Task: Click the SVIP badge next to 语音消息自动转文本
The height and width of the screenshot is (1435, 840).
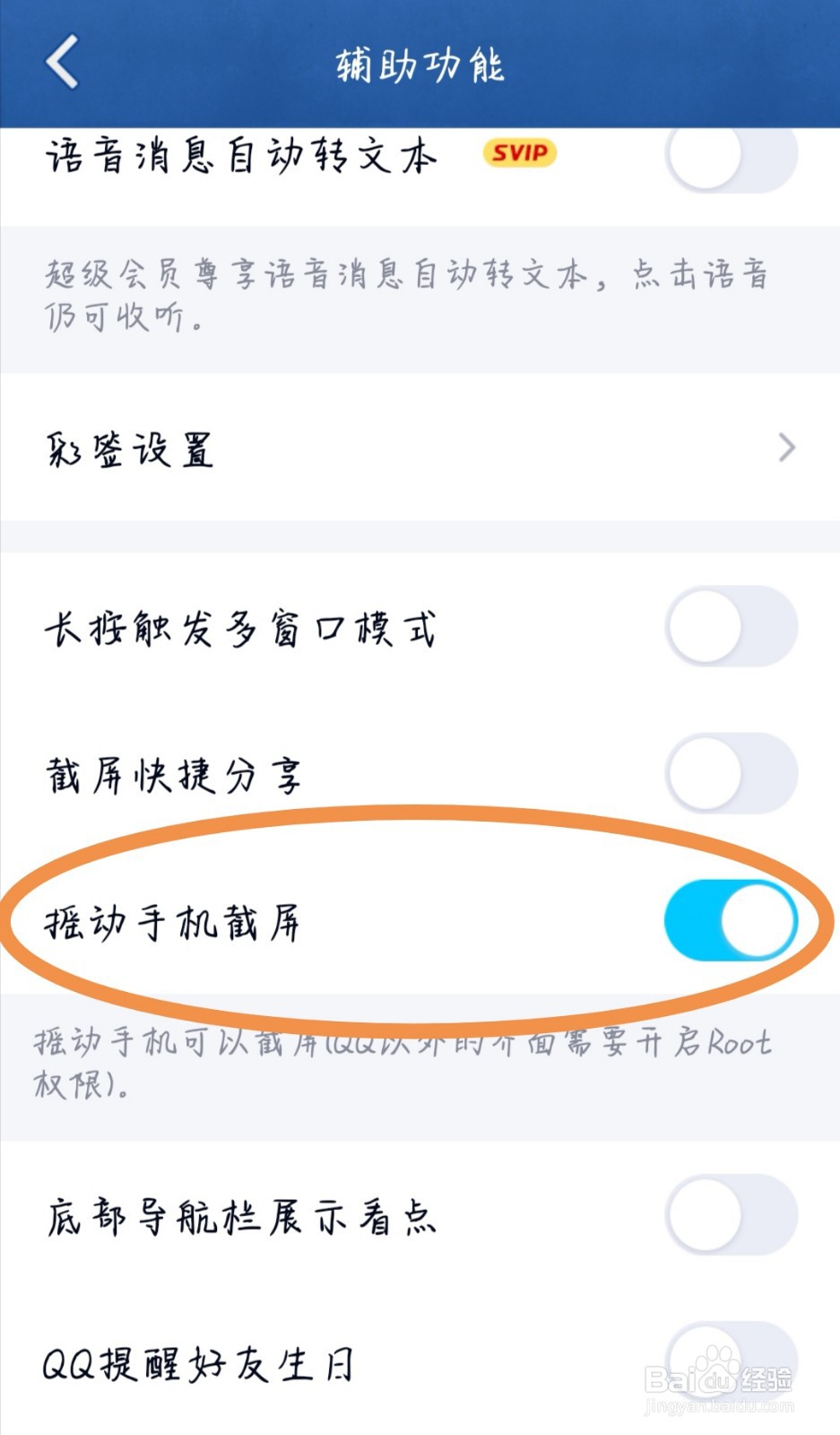Action: (518, 153)
